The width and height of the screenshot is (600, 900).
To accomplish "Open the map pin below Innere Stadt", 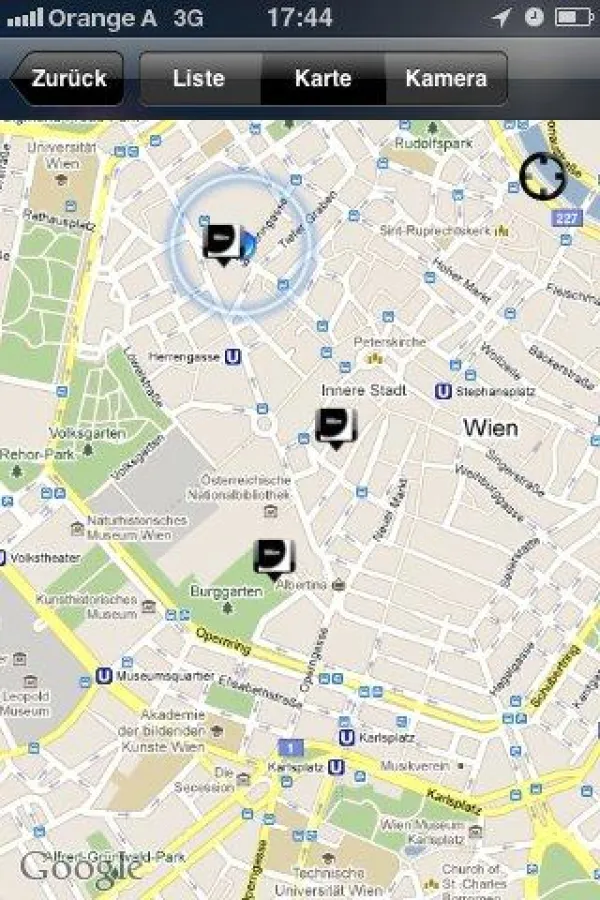I will pos(335,426).
